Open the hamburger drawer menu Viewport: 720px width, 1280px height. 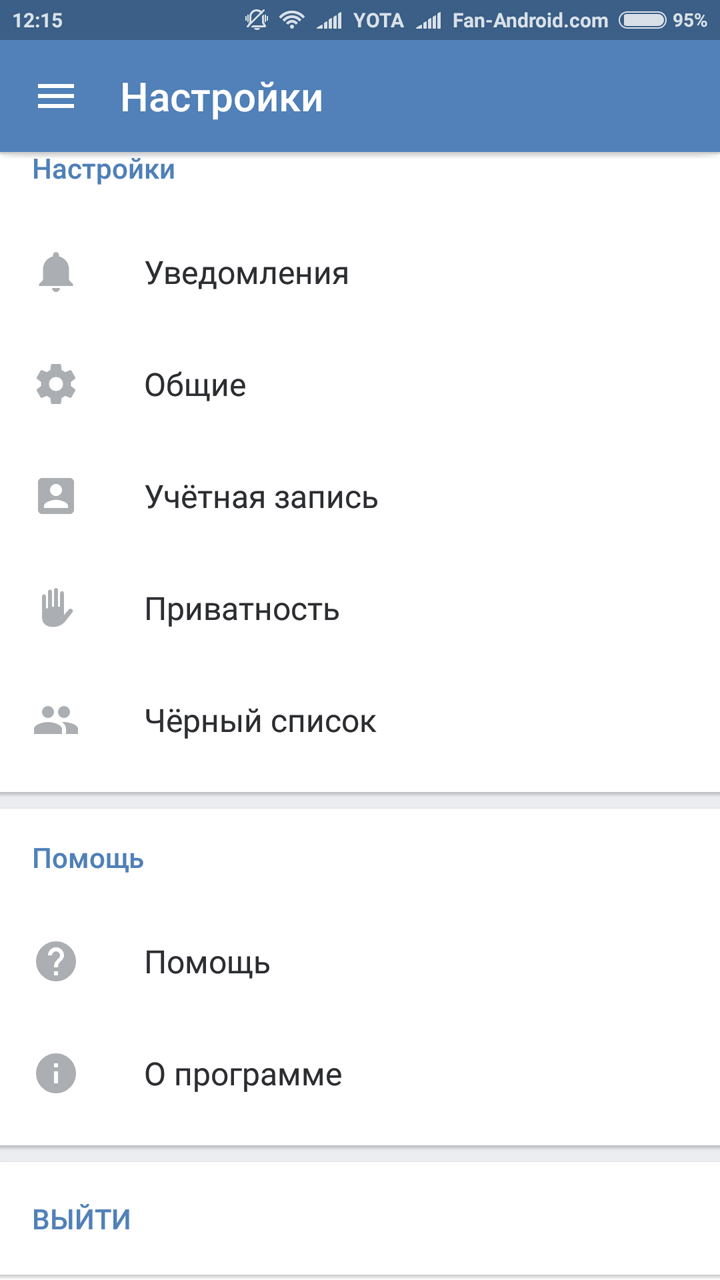pos(56,96)
